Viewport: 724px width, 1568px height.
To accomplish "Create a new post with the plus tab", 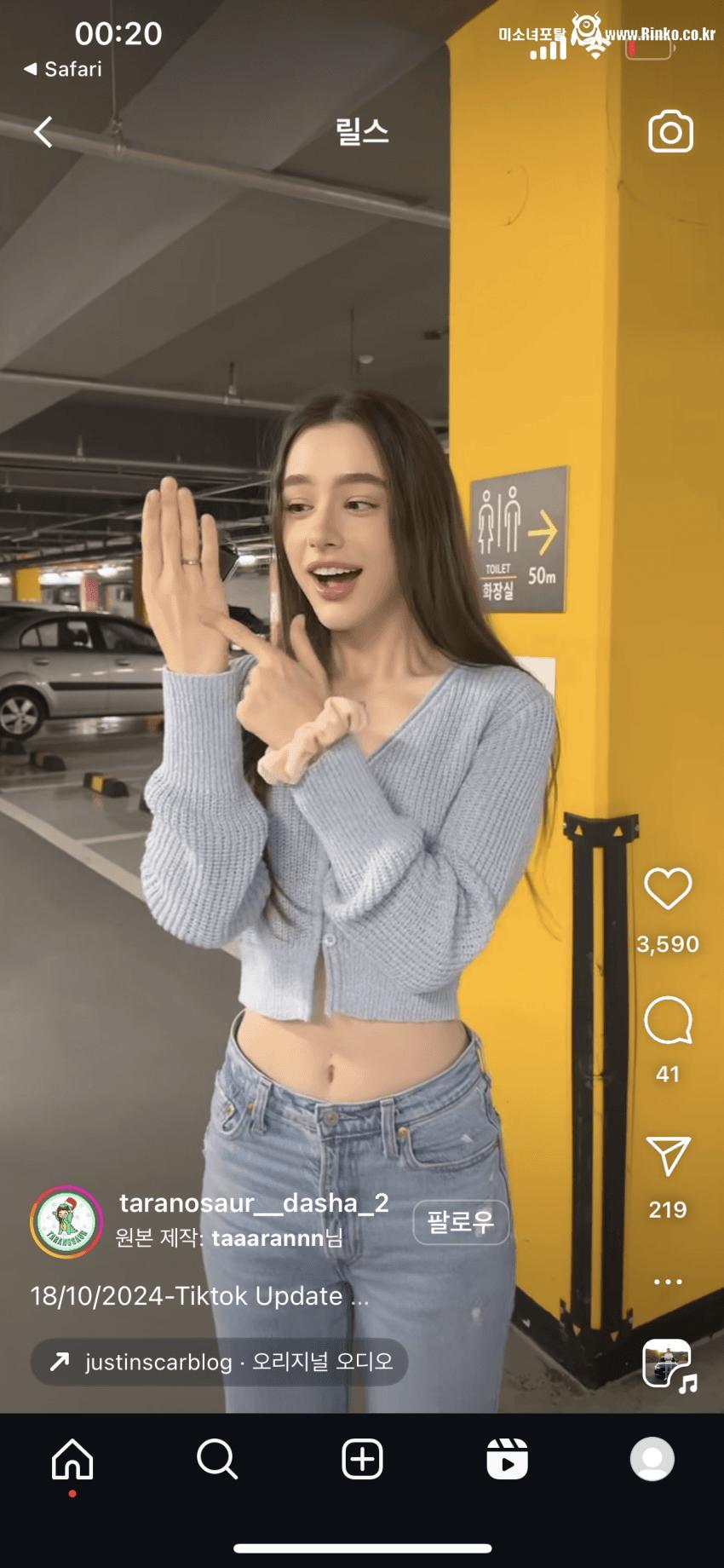I will pos(362,1459).
